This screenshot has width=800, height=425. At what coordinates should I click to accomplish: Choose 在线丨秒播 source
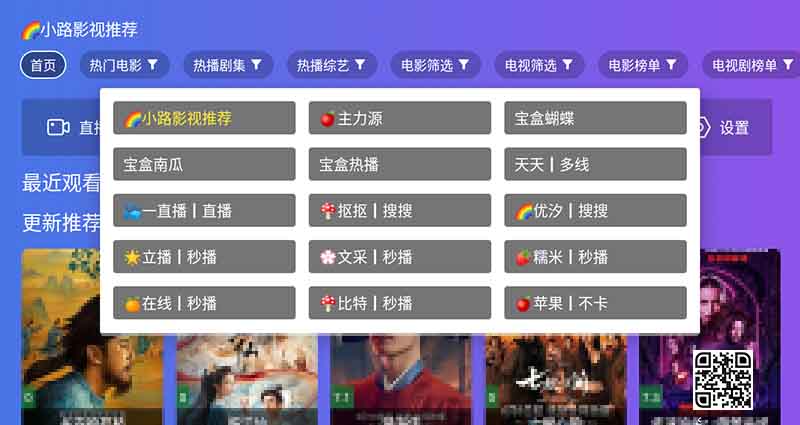204,302
